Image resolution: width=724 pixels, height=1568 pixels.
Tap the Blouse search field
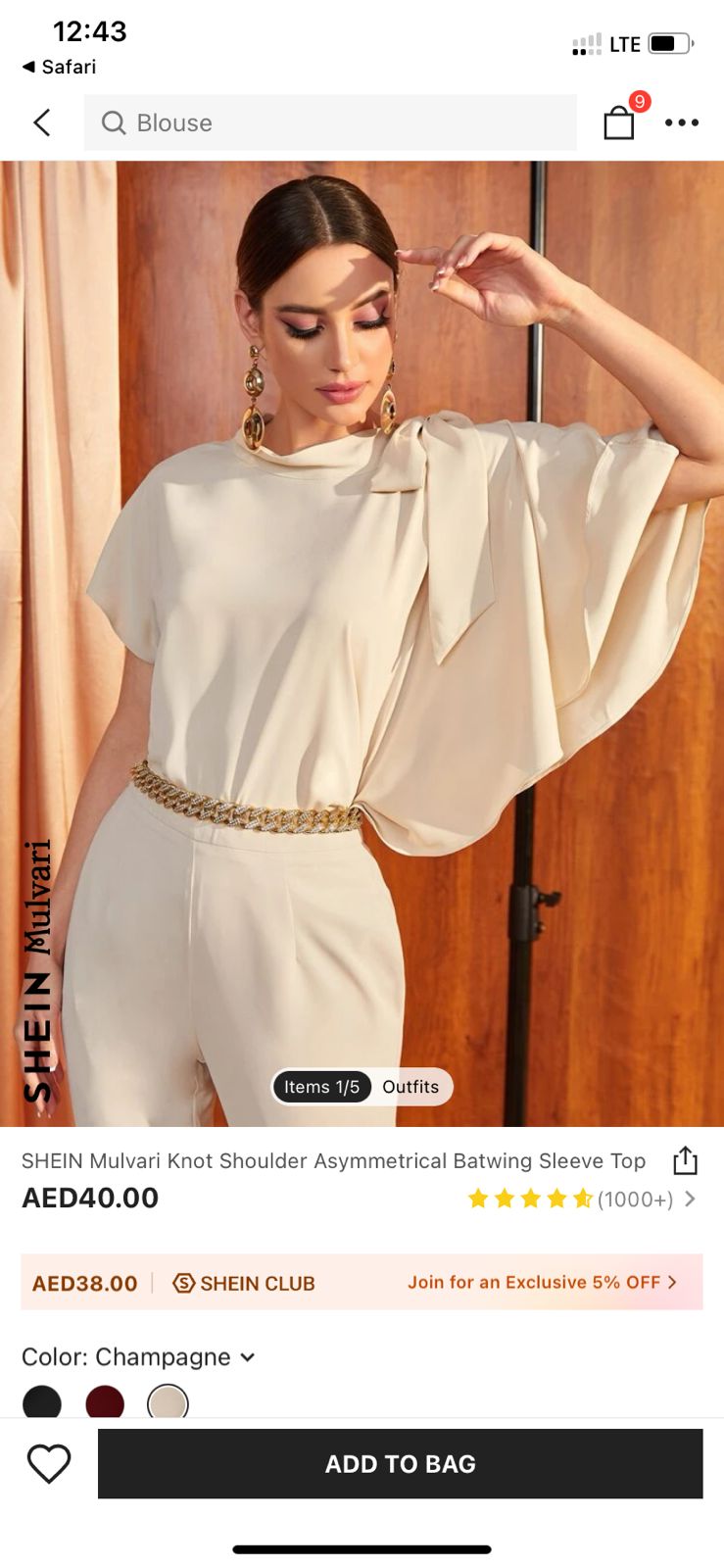click(330, 122)
